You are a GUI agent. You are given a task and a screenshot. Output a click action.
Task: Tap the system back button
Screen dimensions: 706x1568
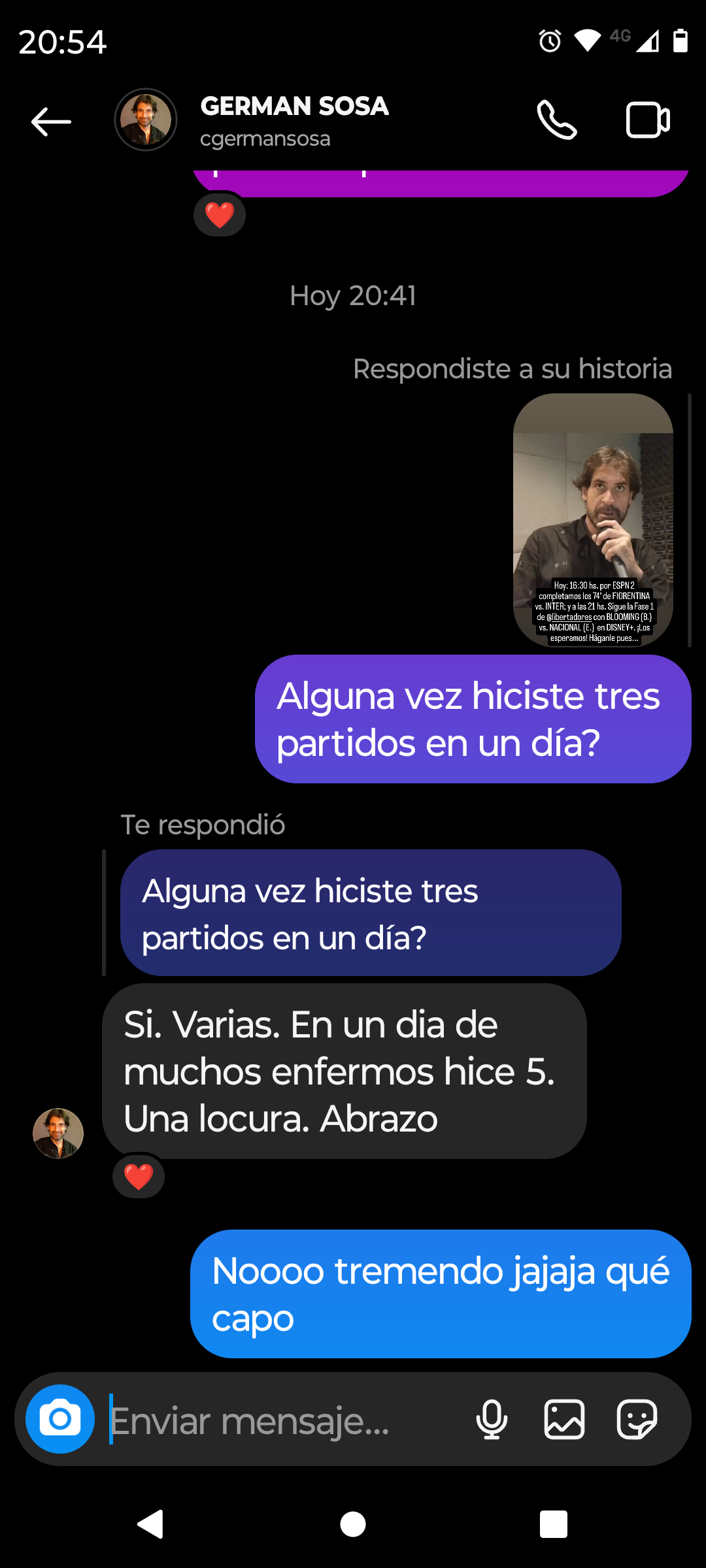click(x=150, y=1524)
